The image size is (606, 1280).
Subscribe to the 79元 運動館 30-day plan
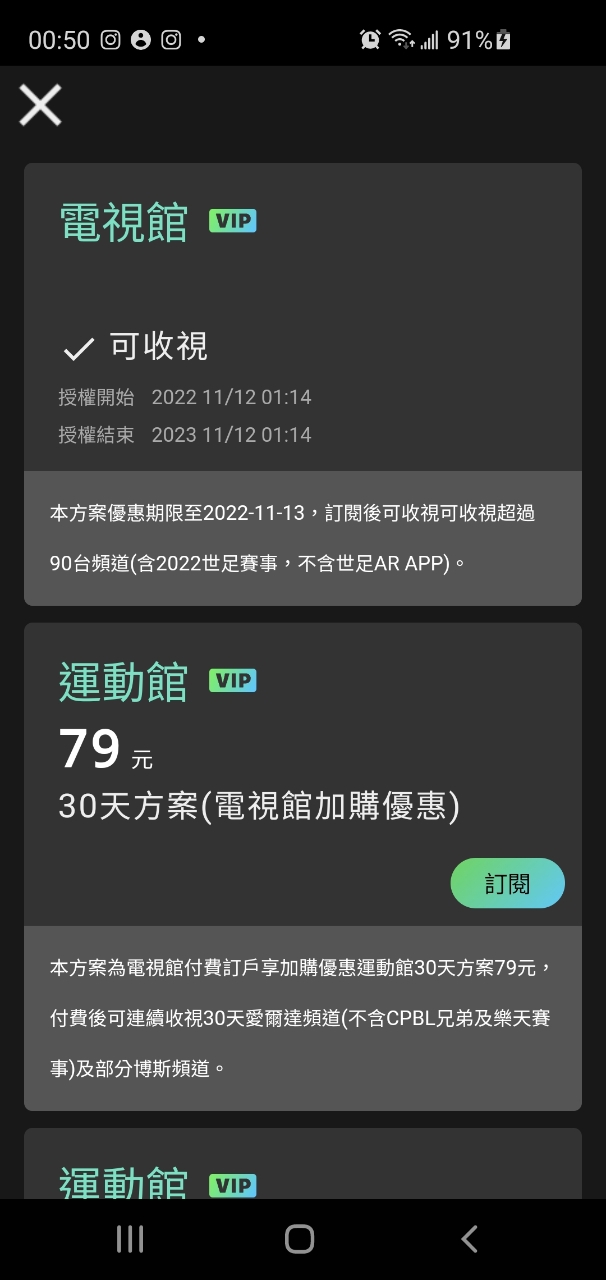pos(507,884)
